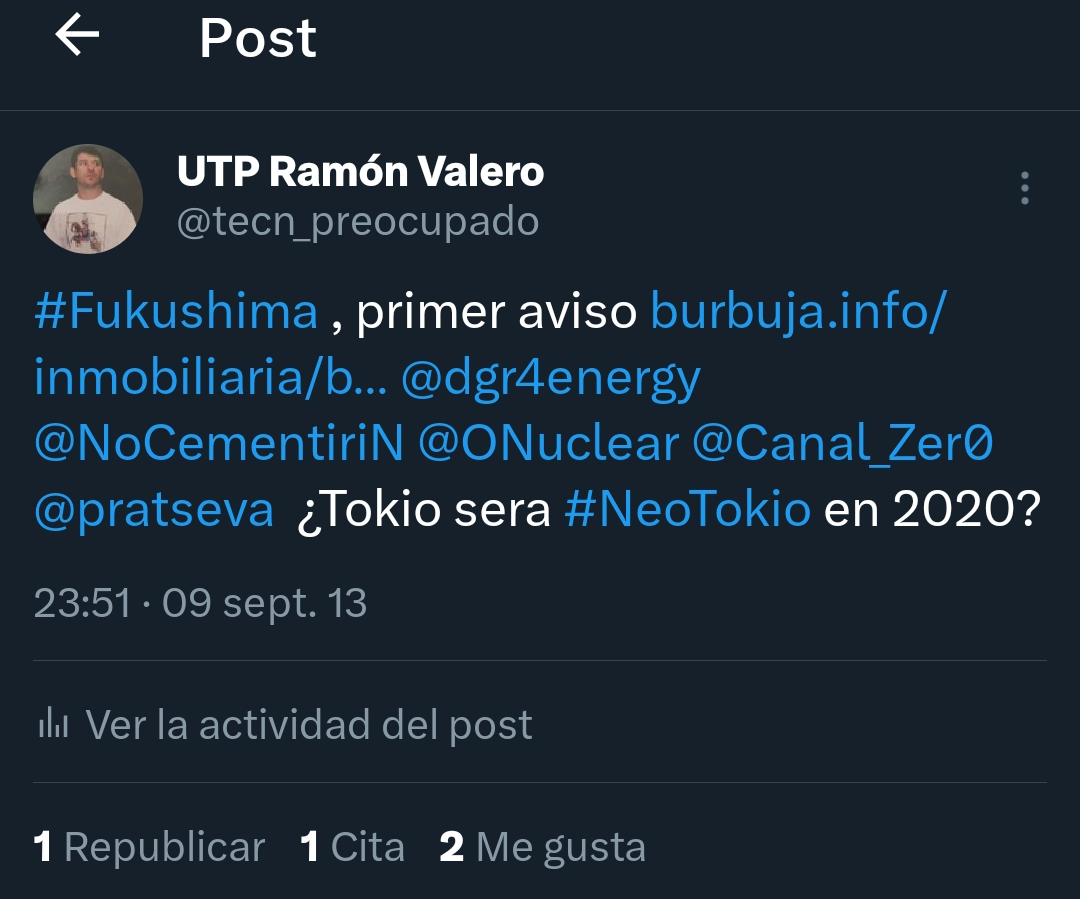Show who reposted via '1 Republicar'
Viewport: 1080px width, 899px height.
149,847
